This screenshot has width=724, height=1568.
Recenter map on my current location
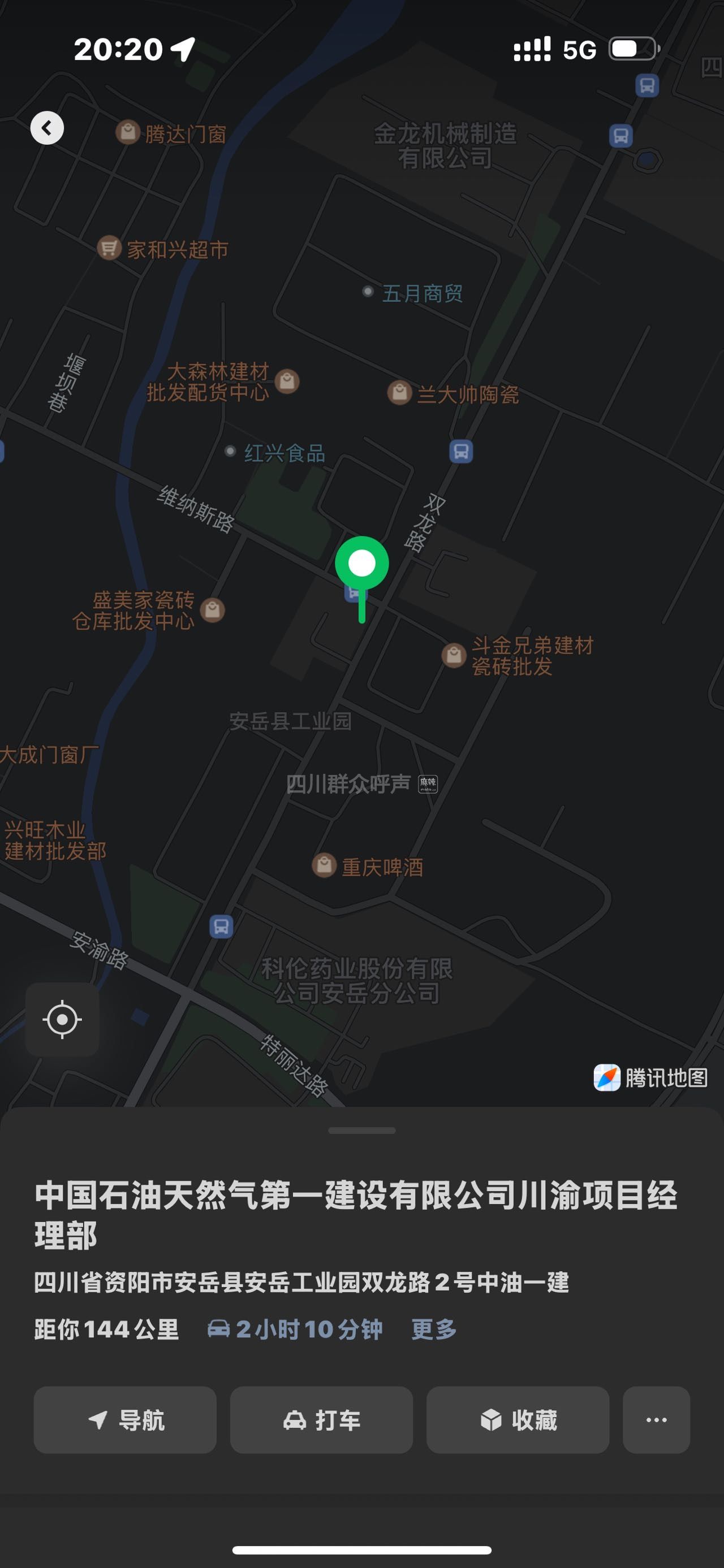(x=62, y=1019)
